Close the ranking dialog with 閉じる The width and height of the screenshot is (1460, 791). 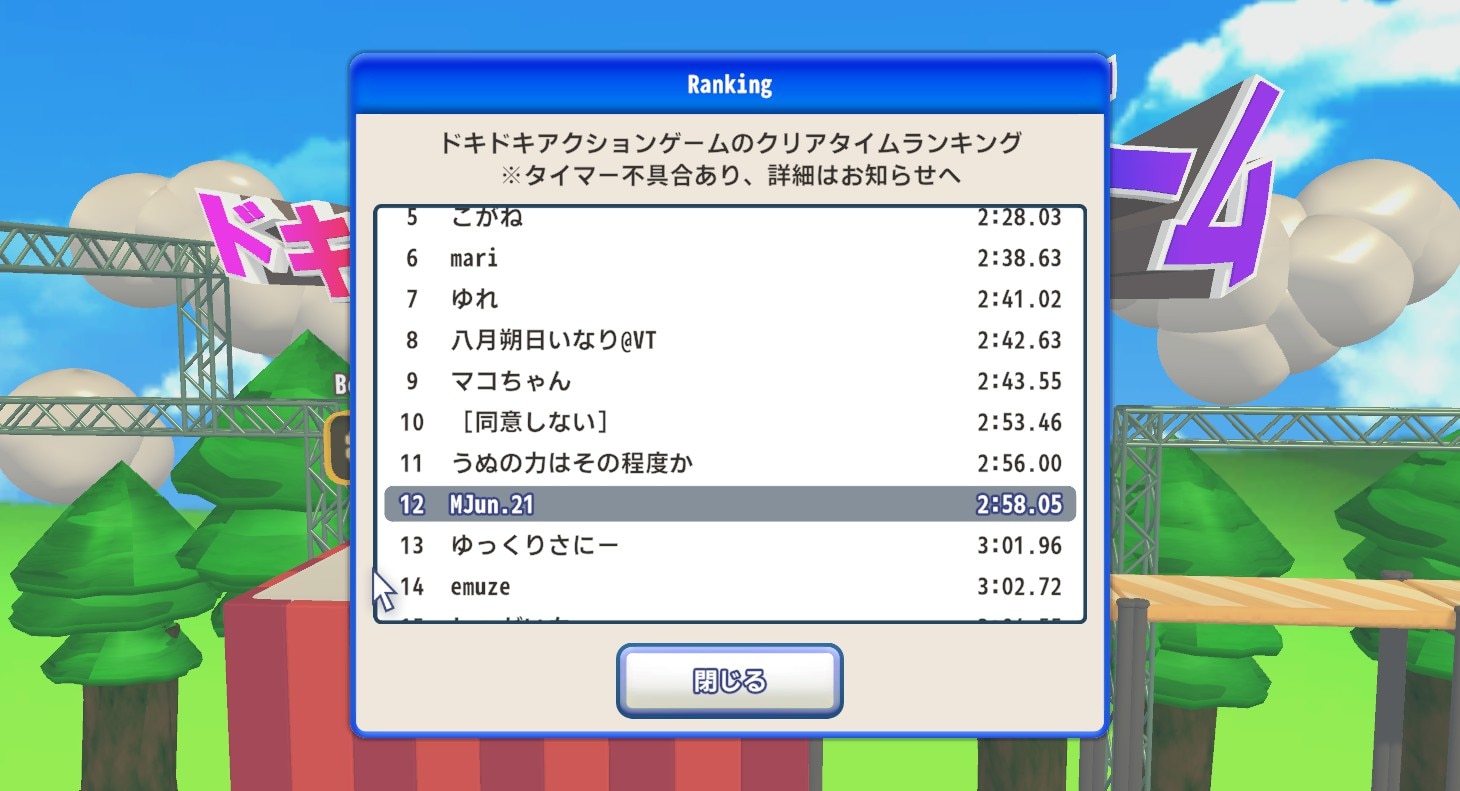729,681
